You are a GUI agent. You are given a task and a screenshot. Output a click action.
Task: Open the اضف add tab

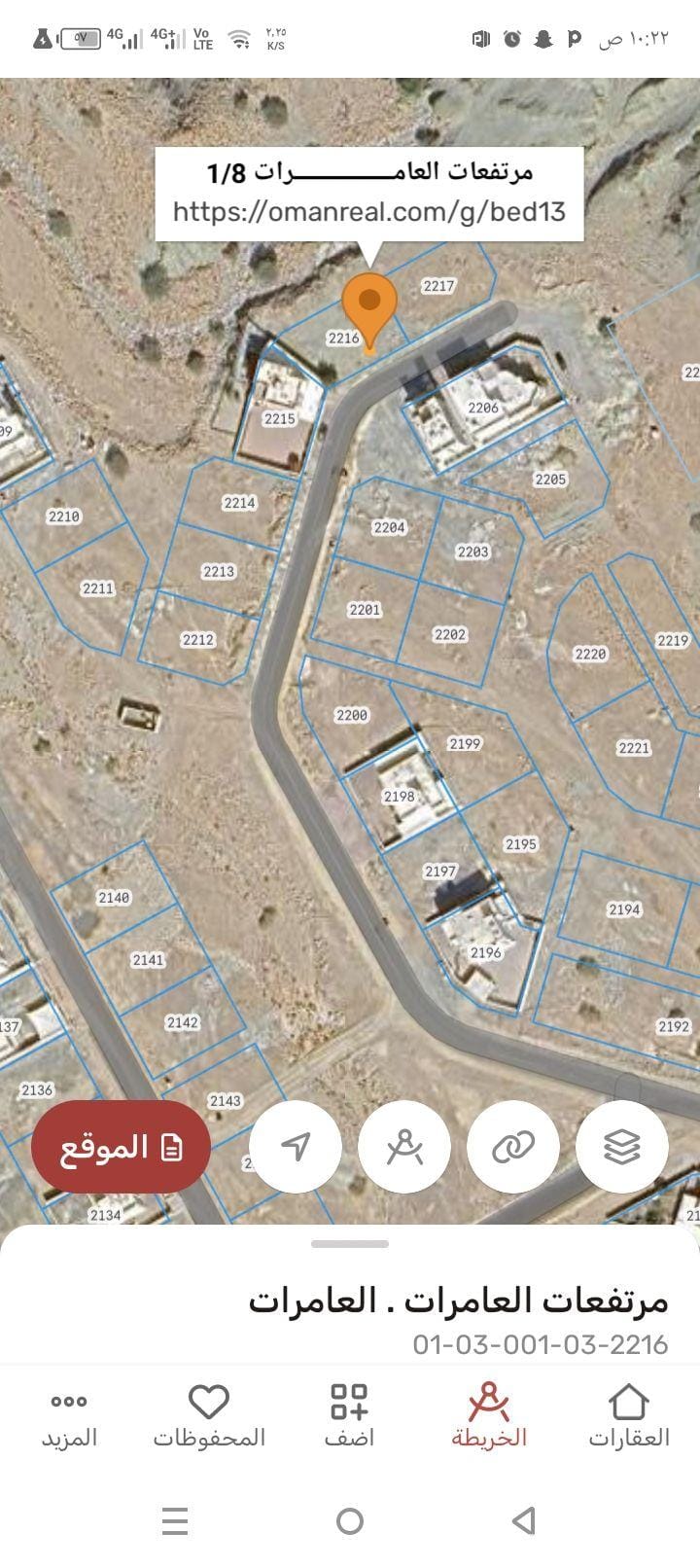349,1416
